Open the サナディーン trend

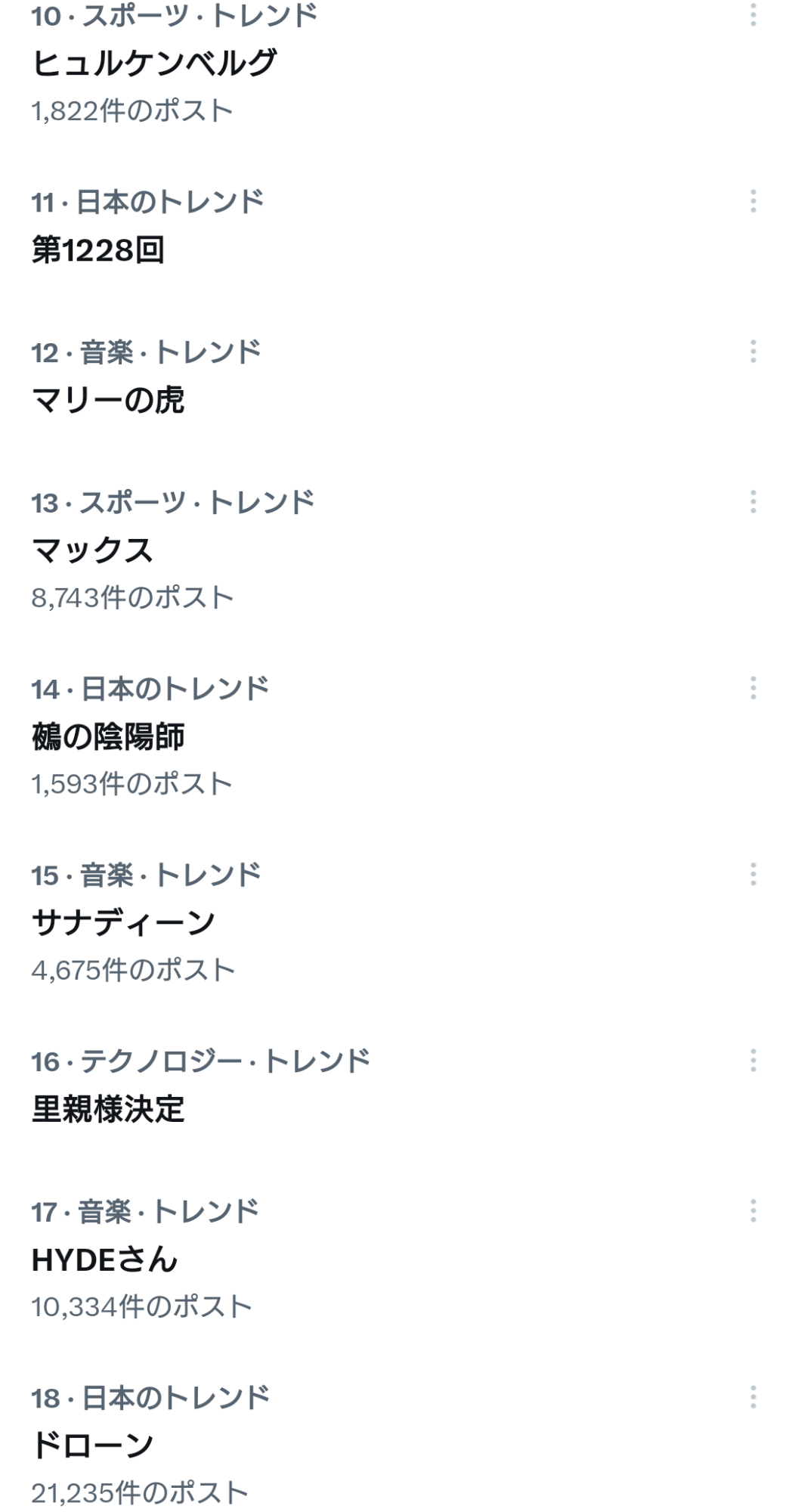tap(396, 922)
